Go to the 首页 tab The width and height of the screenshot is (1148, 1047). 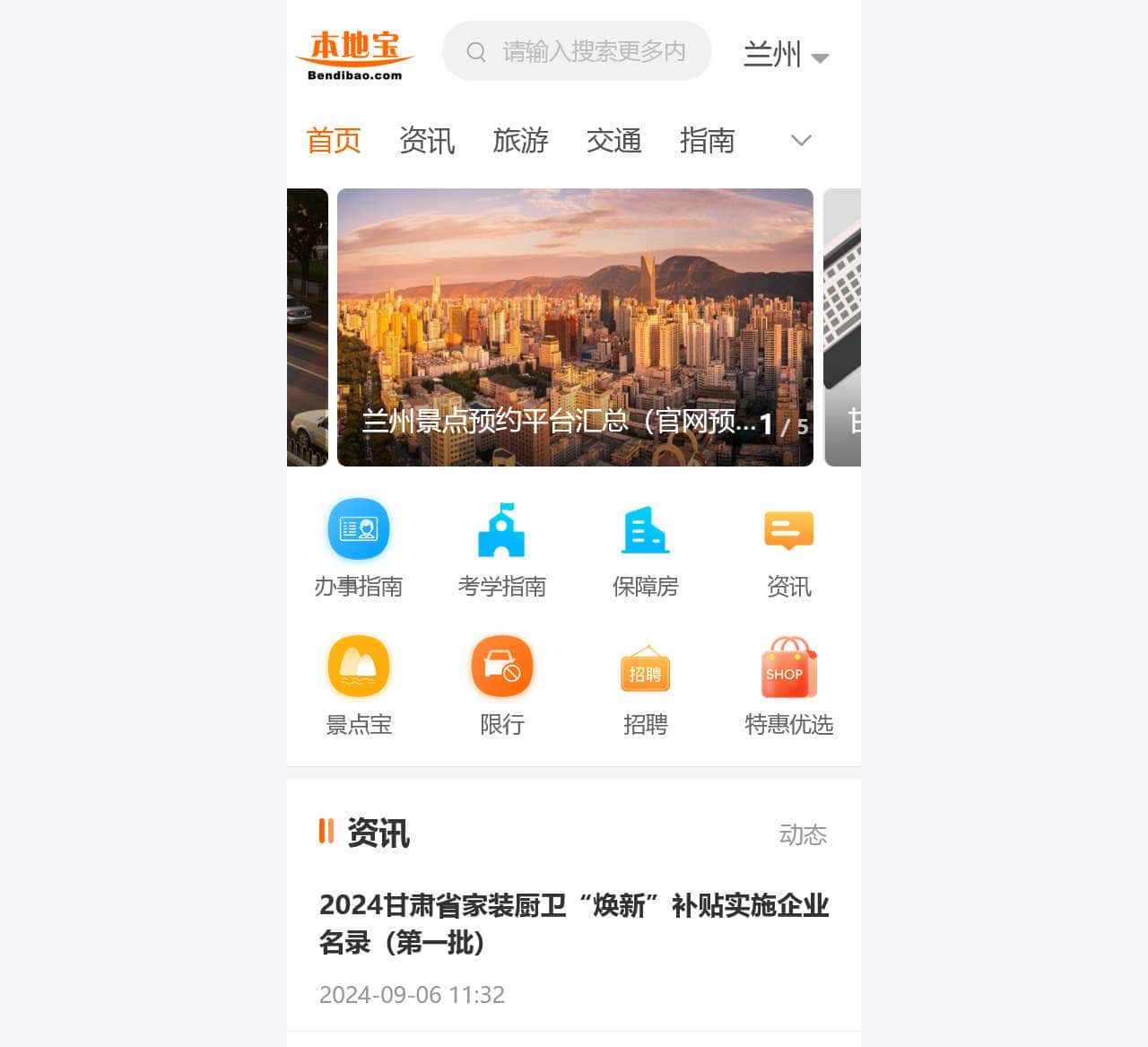(x=334, y=141)
